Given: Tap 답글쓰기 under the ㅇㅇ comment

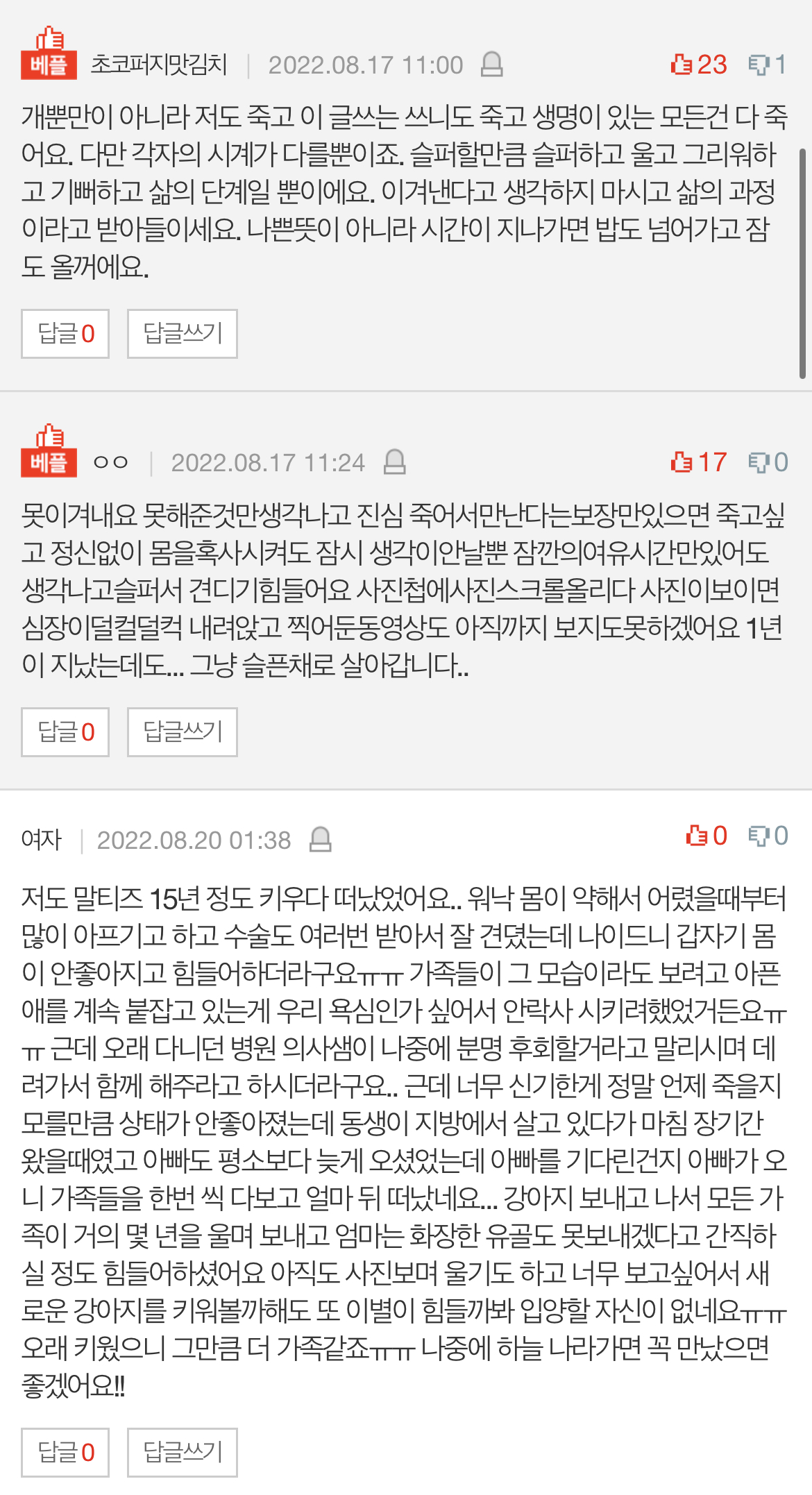Looking at the screenshot, I should pos(183,732).
